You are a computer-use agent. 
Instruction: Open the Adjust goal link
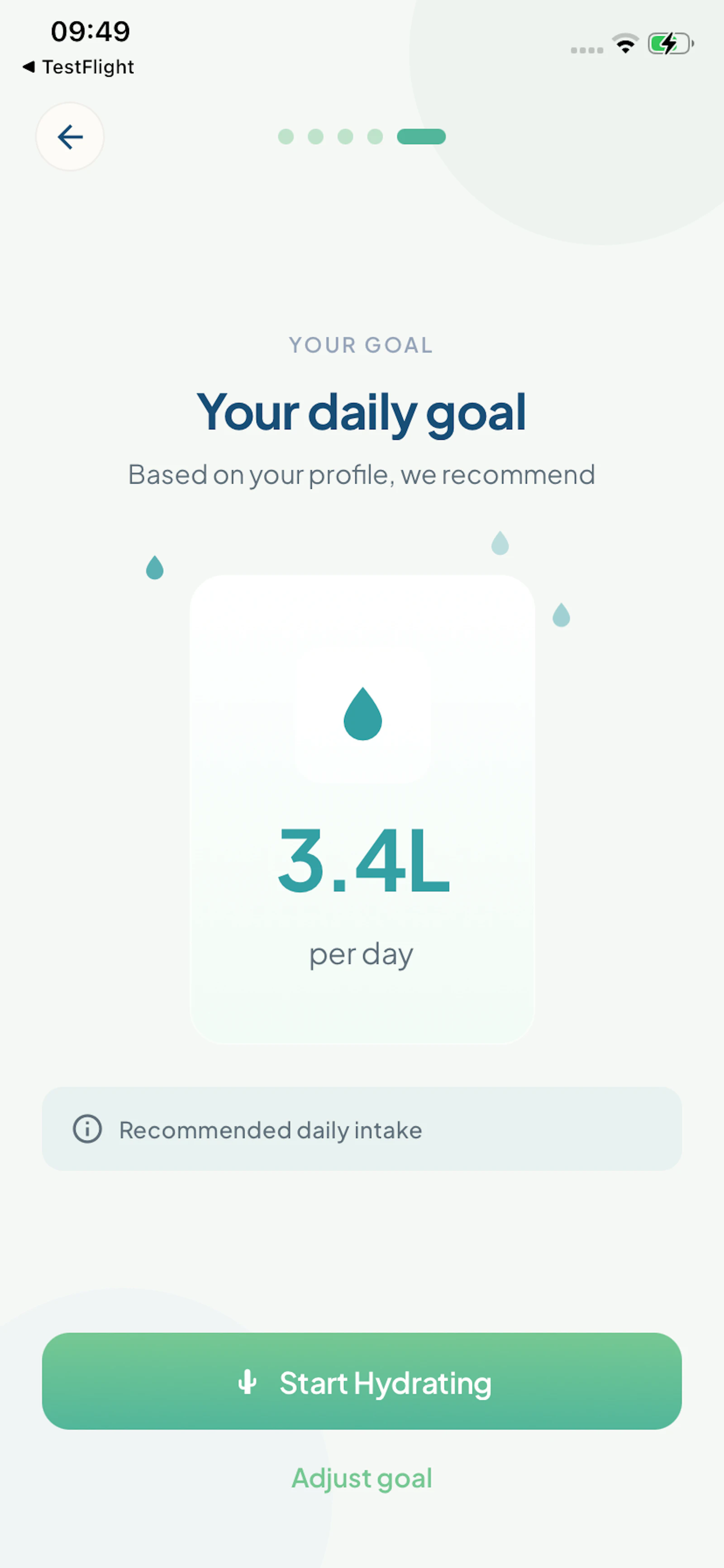tap(362, 1478)
